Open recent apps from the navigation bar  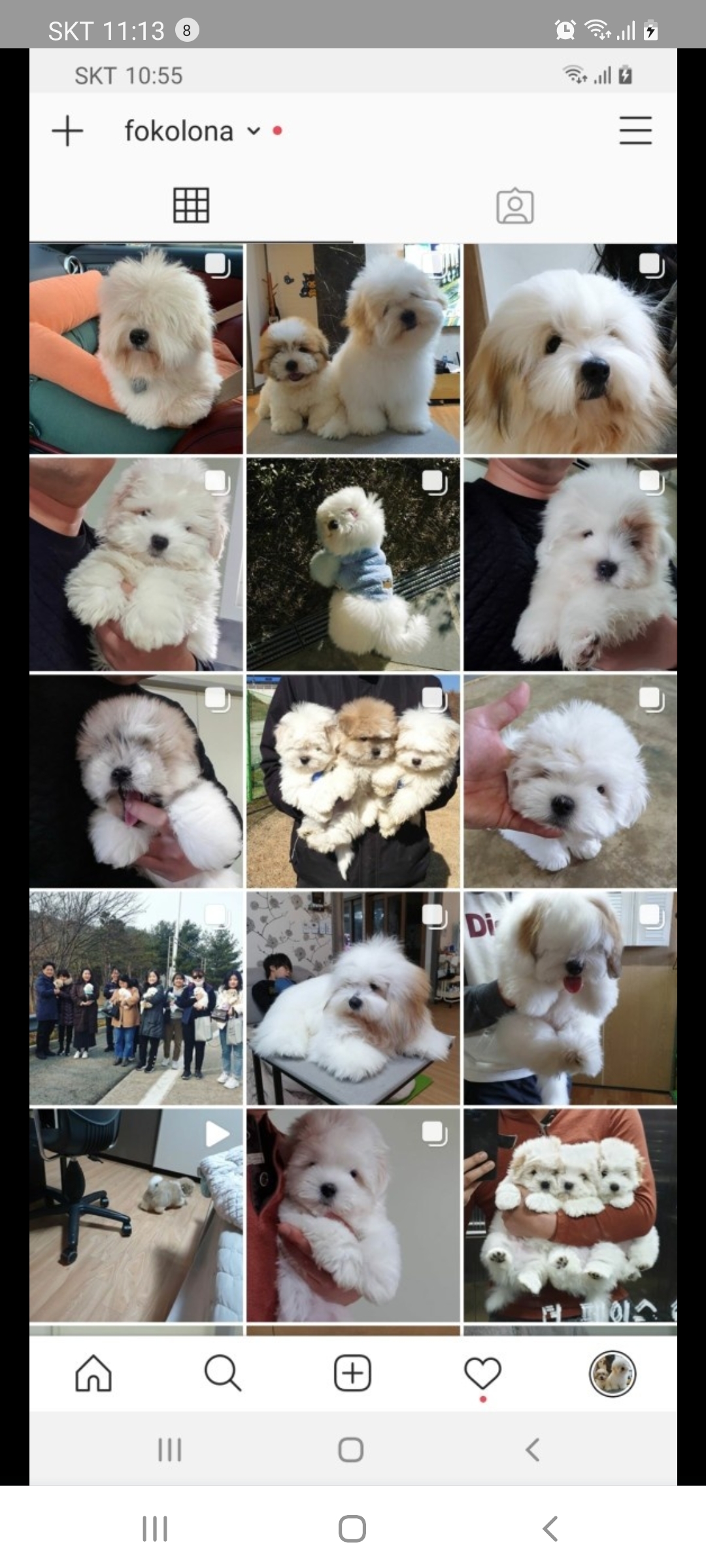click(x=155, y=1529)
